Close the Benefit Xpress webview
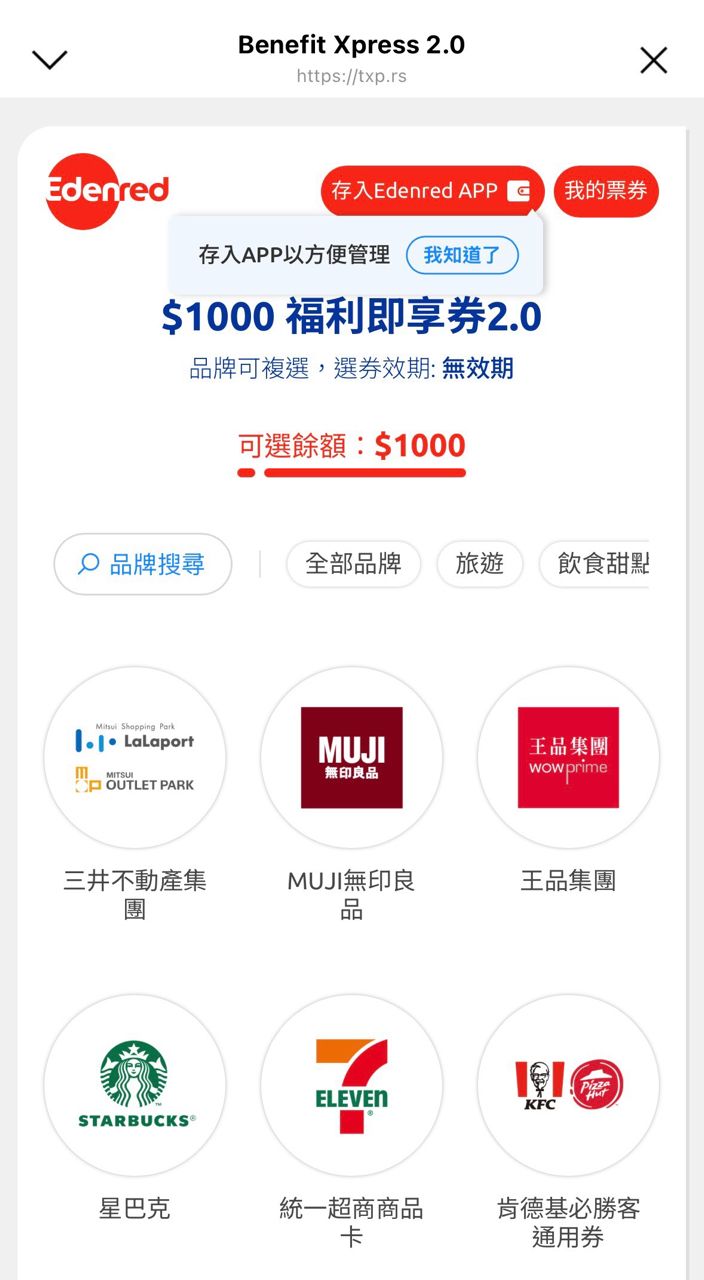 [x=653, y=60]
